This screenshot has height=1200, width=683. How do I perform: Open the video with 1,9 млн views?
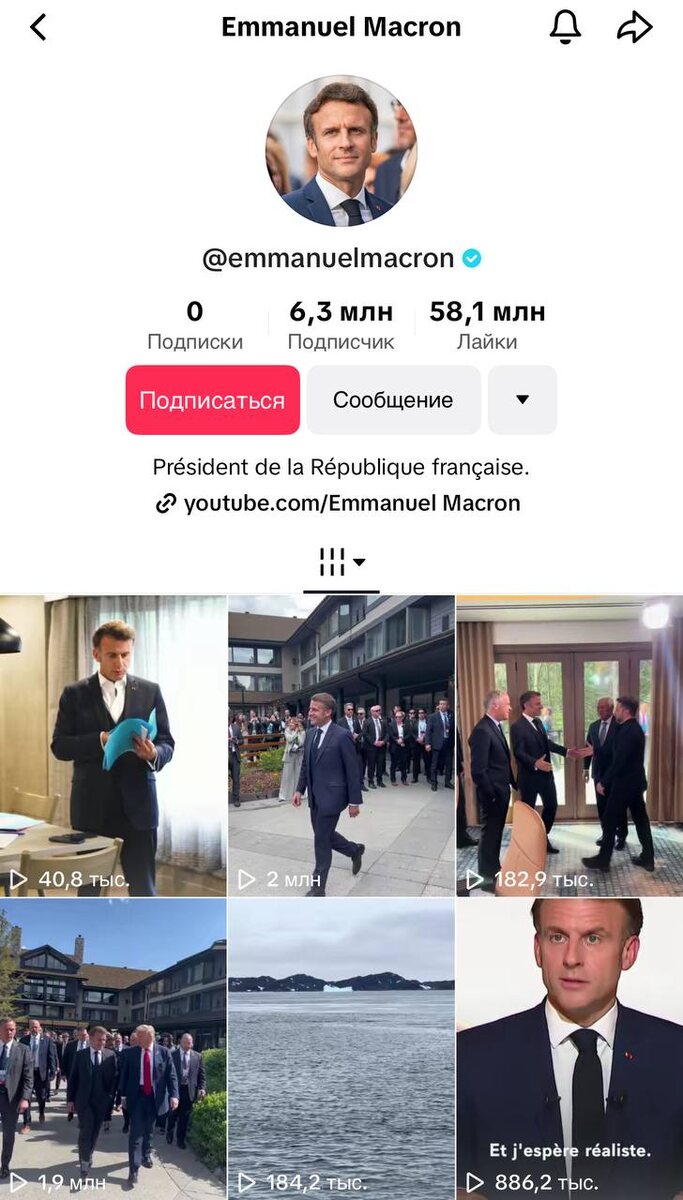[x=113, y=1048]
